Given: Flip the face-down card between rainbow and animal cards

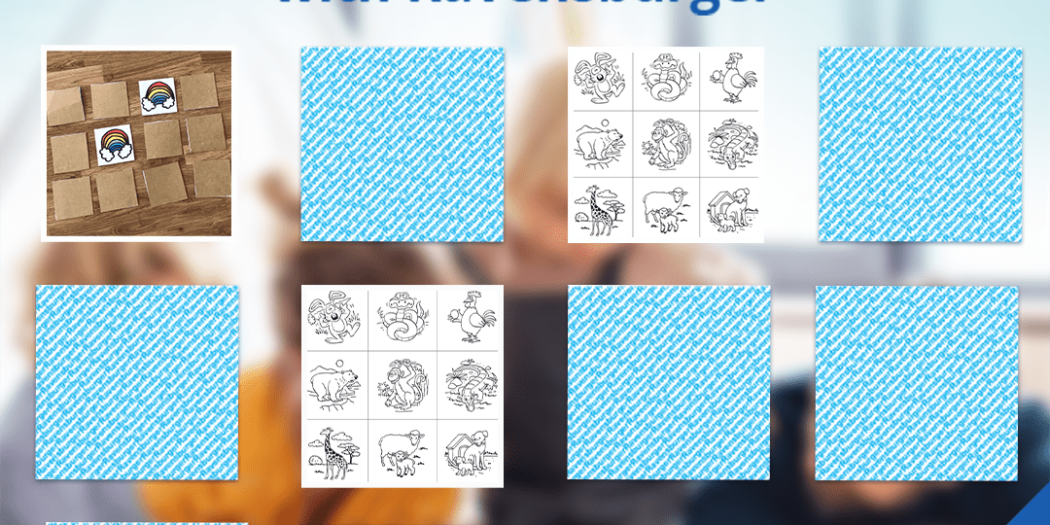Looking at the screenshot, I should 402,144.
